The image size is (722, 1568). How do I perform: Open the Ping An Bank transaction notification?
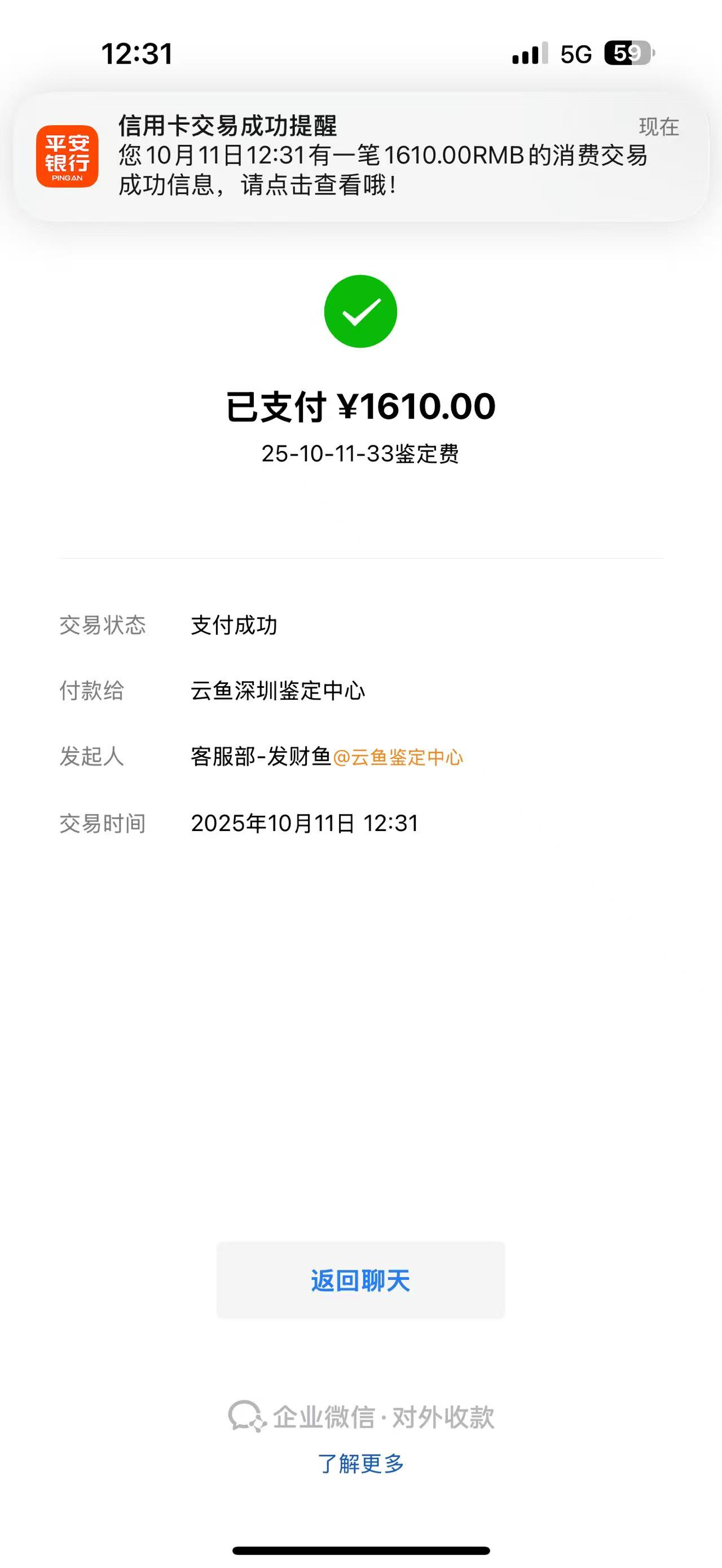tap(360, 156)
